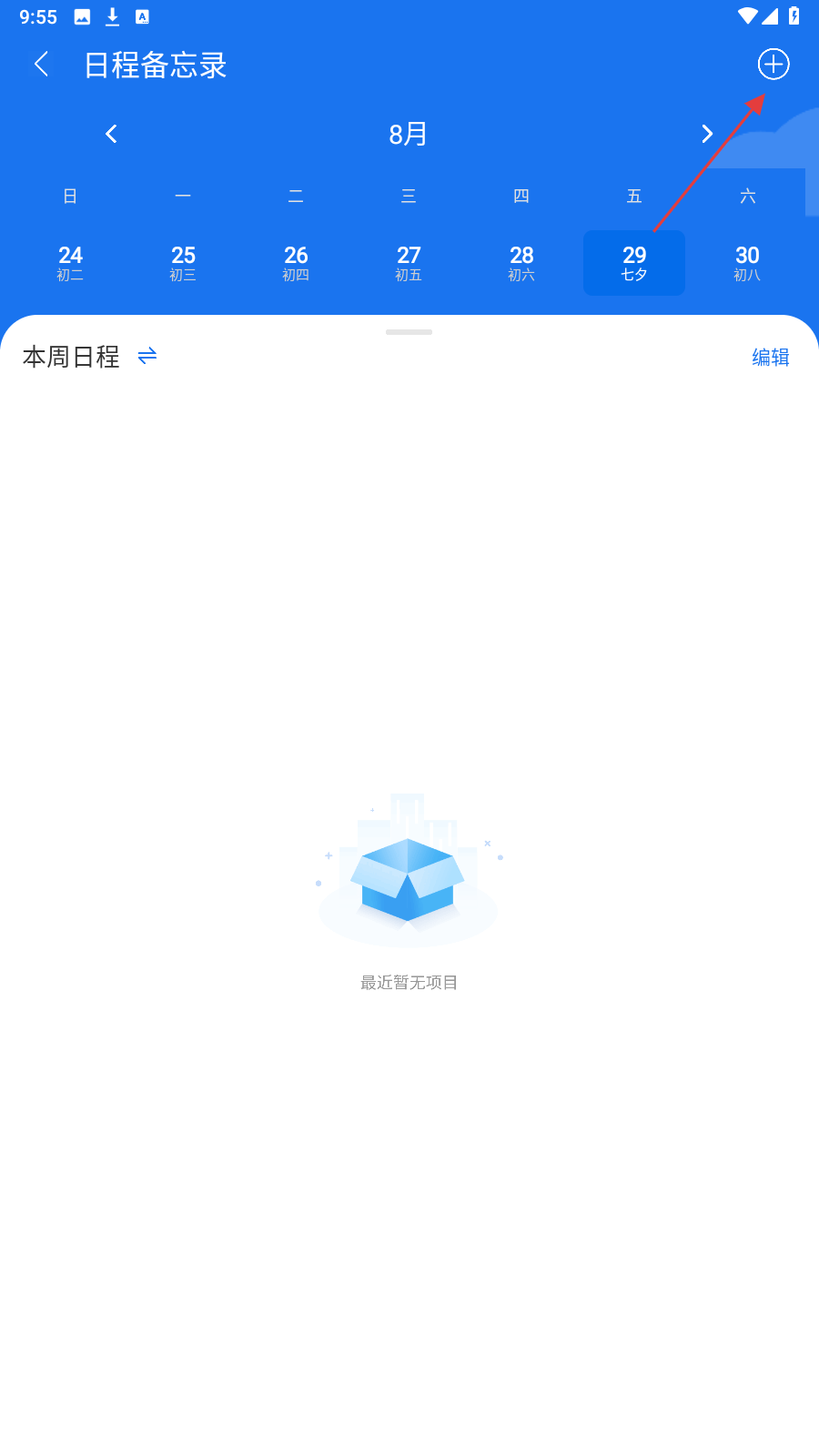Screen dimensions: 819x1456
Task: Select date 27 初五
Action: point(409,263)
